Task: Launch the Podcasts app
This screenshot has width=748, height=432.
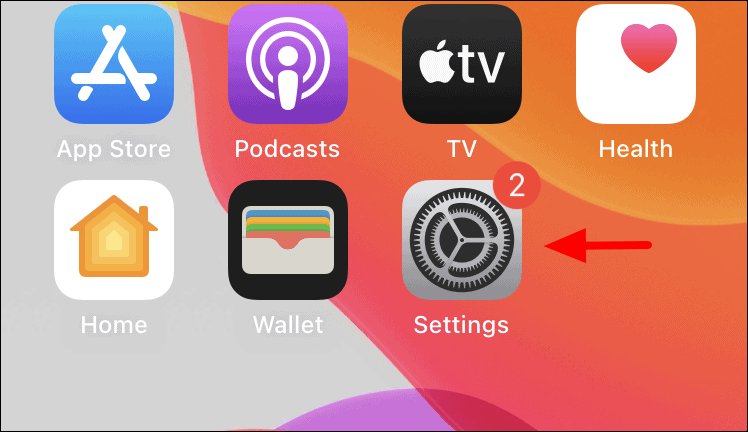Action: point(288,64)
